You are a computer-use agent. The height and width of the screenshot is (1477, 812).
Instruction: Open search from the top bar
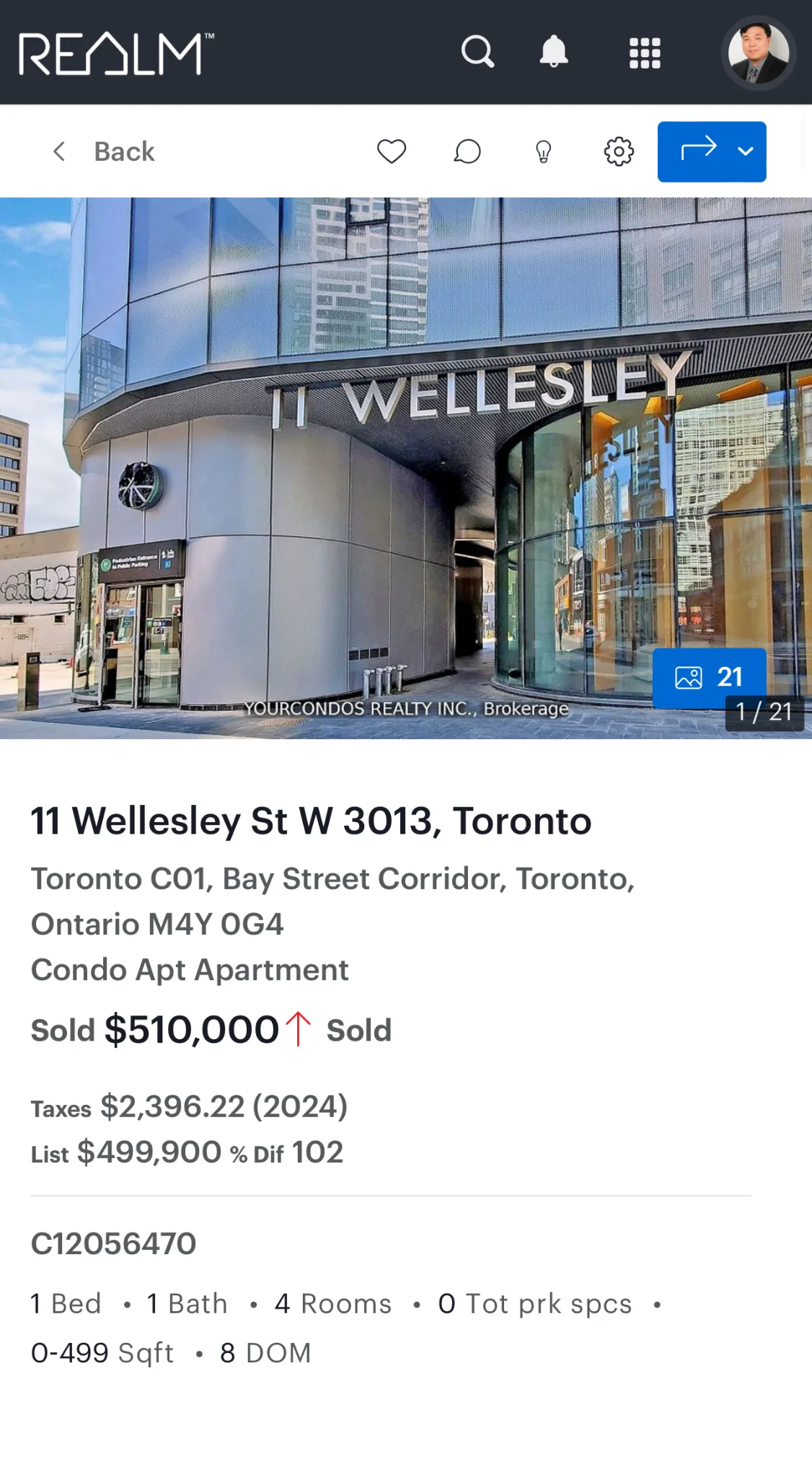click(x=477, y=52)
